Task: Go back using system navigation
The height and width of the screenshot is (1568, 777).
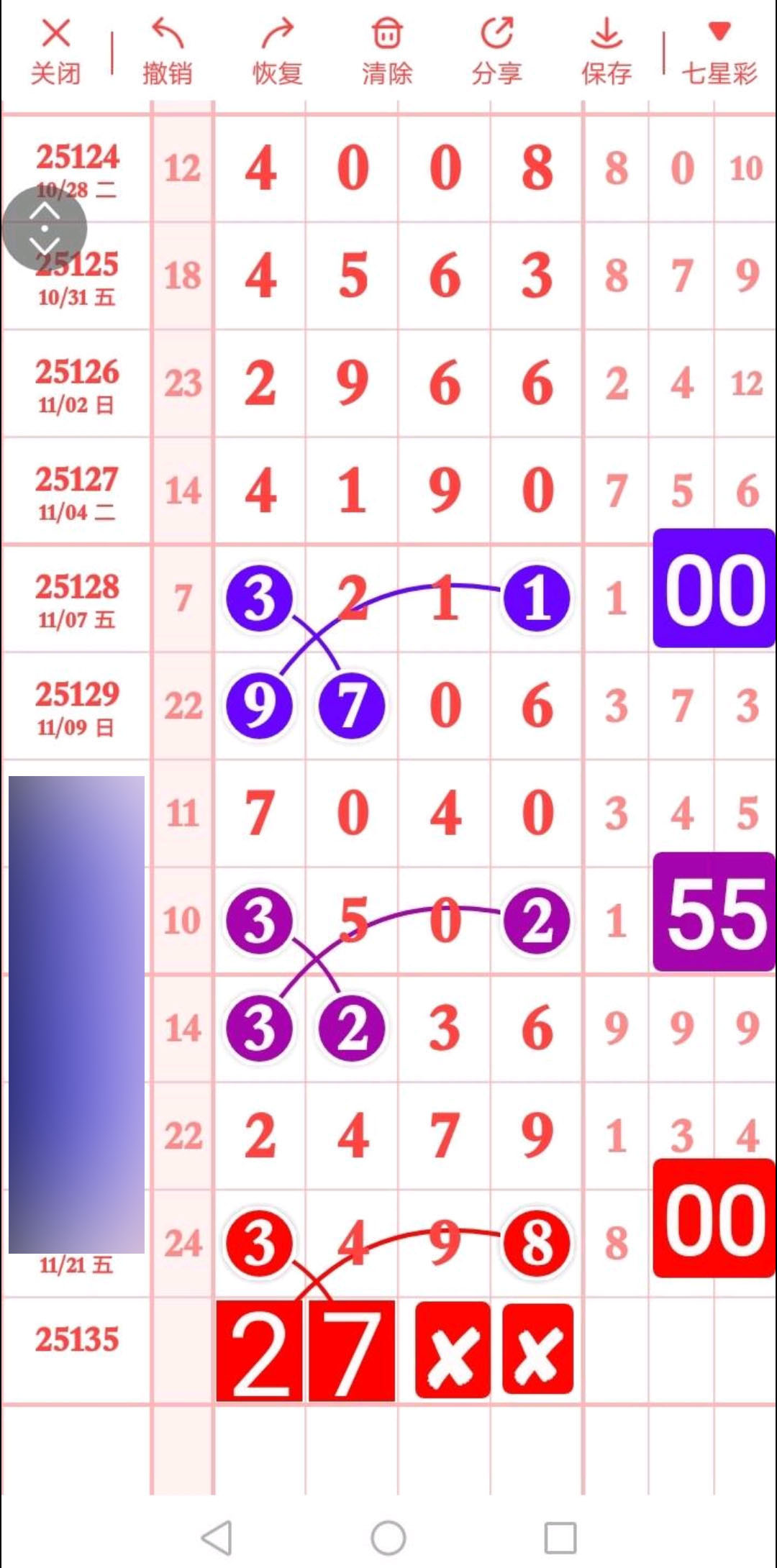Action: (217, 1538)
